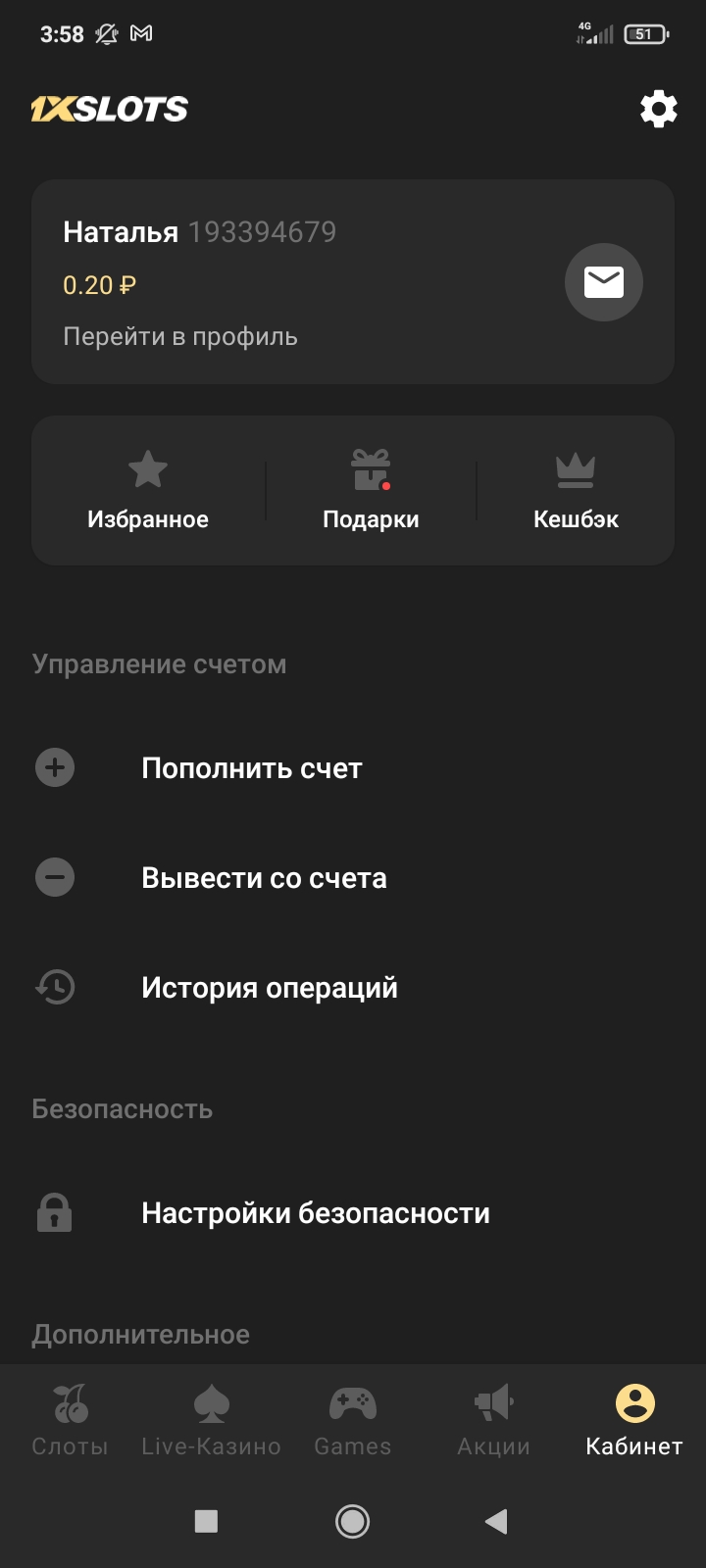Switch to the Слоты tab
Viewport: 706px width, 1568px height.
point(71,1419)
